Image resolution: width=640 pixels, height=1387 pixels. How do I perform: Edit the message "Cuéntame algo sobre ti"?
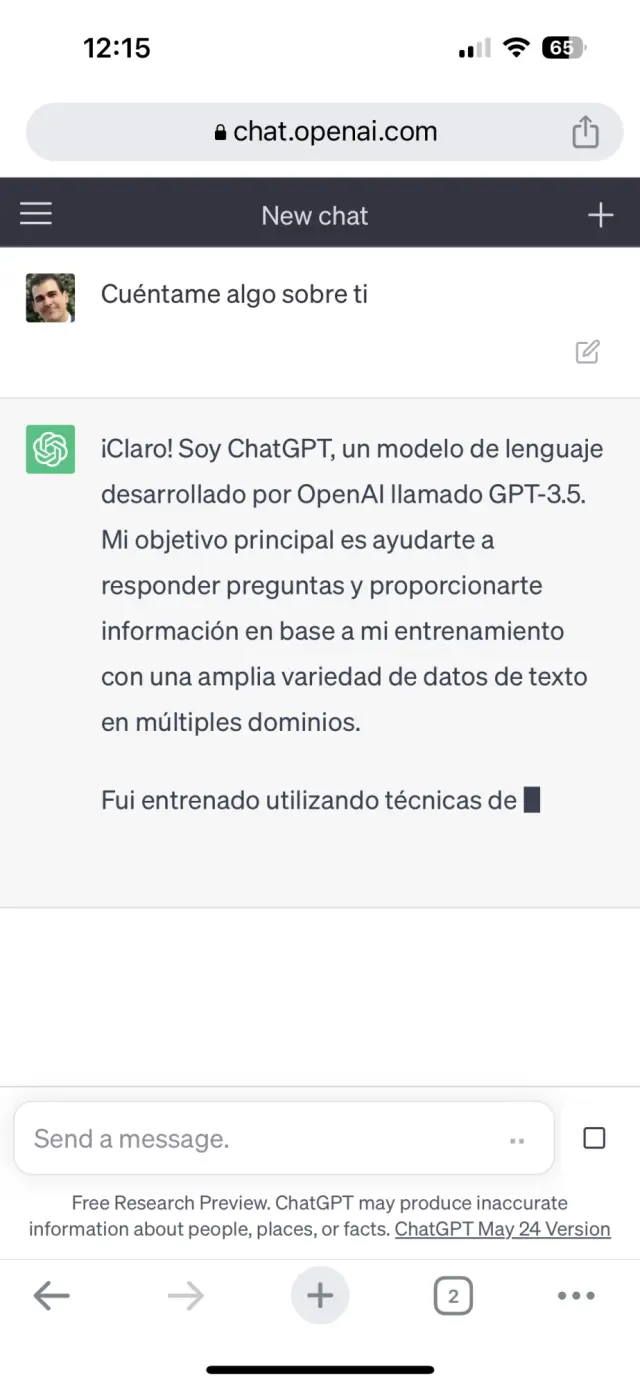click(x=587, y=352)
